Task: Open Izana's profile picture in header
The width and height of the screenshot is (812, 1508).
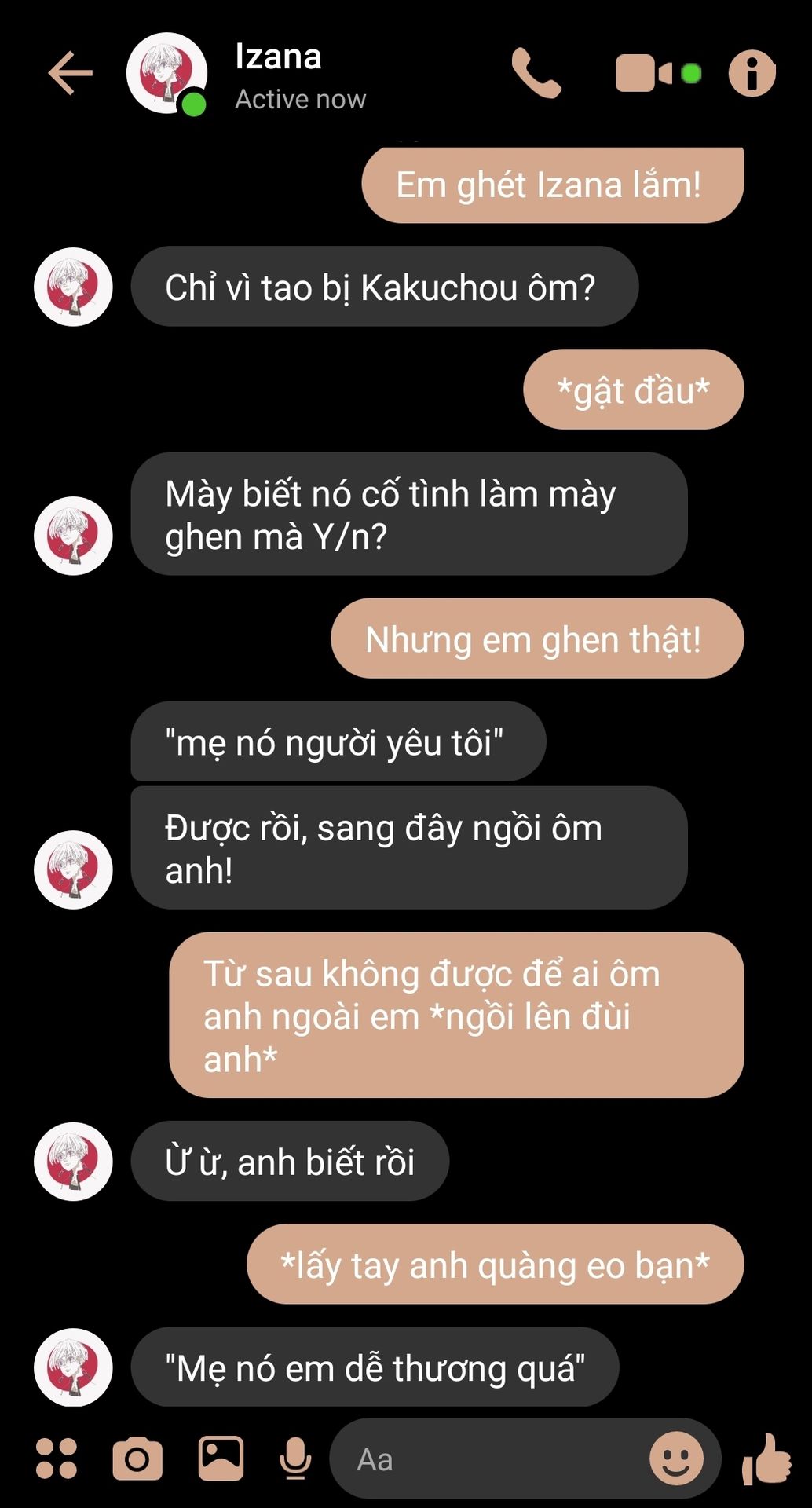Action: (166, 73)
